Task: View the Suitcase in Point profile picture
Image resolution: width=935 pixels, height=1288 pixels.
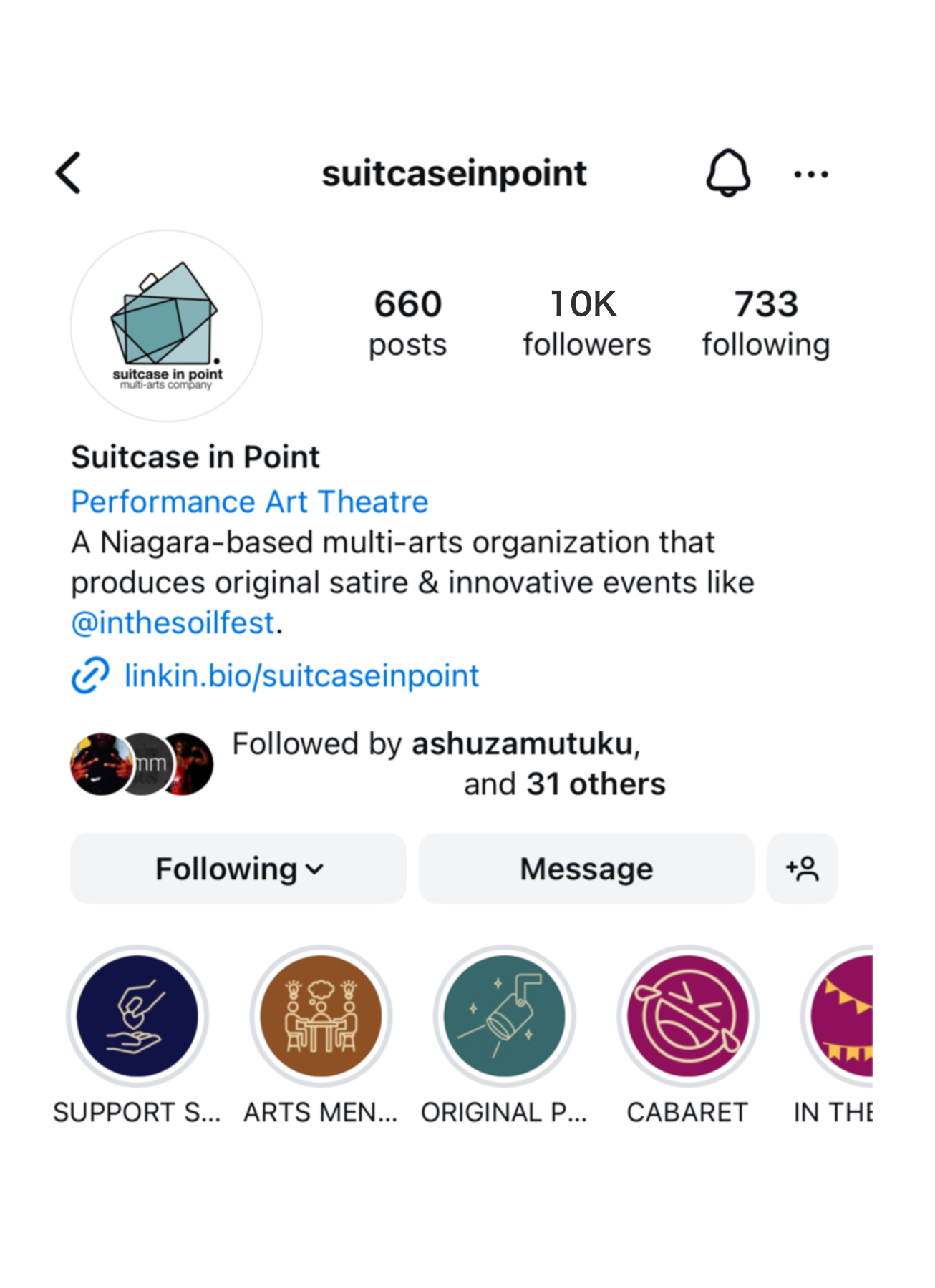Action: 166,326
